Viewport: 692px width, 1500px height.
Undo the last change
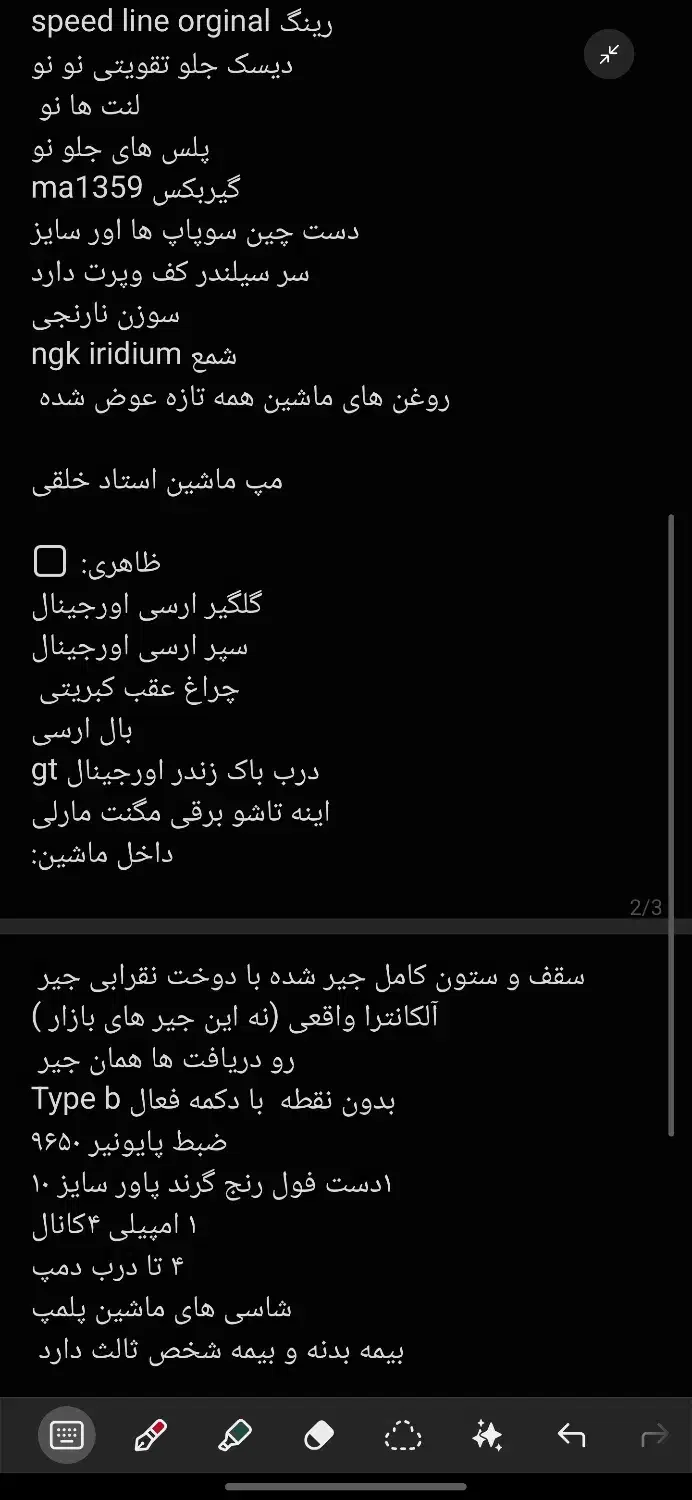coord(571,1437)
